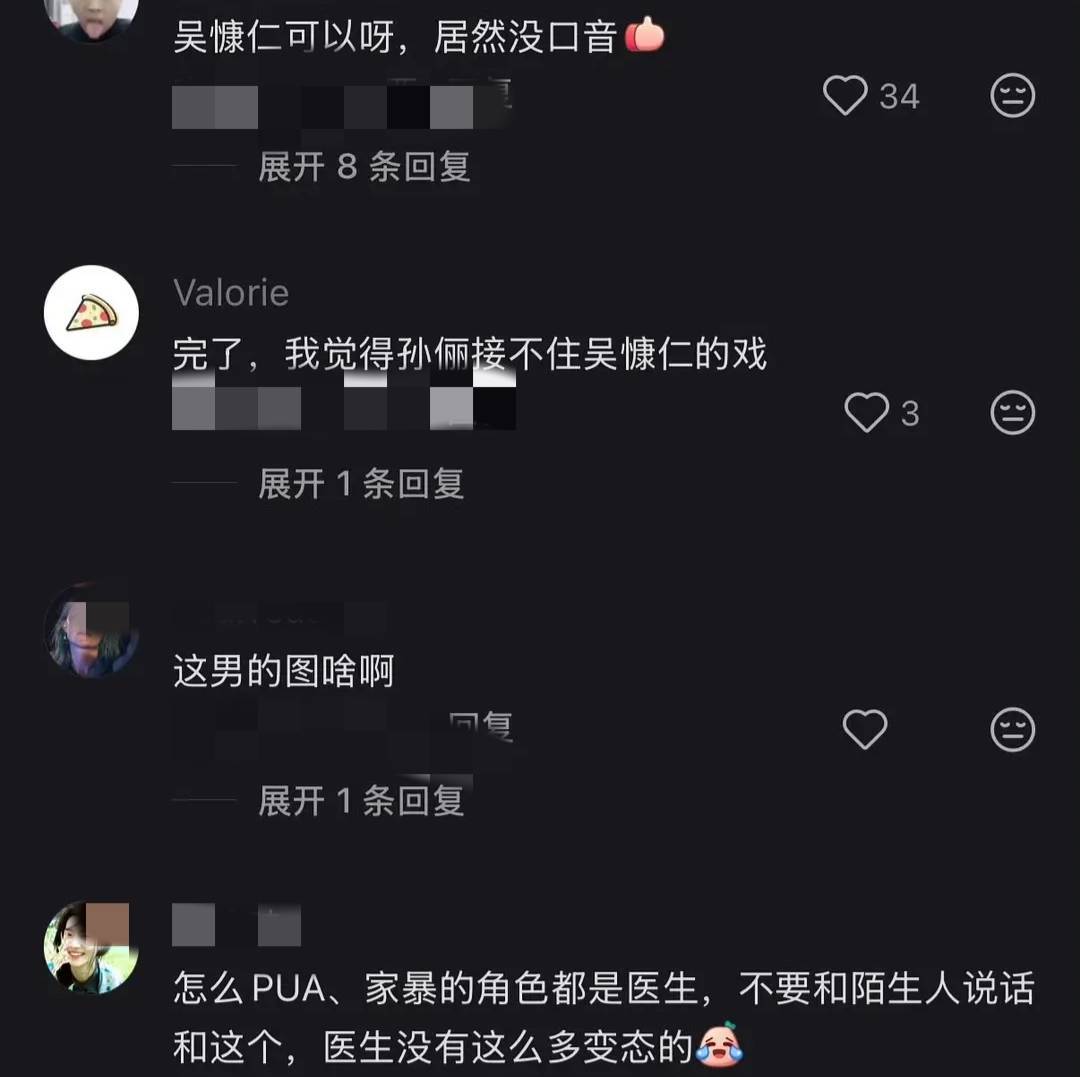The width and height of the screenshot is (1080, 1077).
Task: Expand 8 replies under the first comment
Action: click(x=364, y=166)
